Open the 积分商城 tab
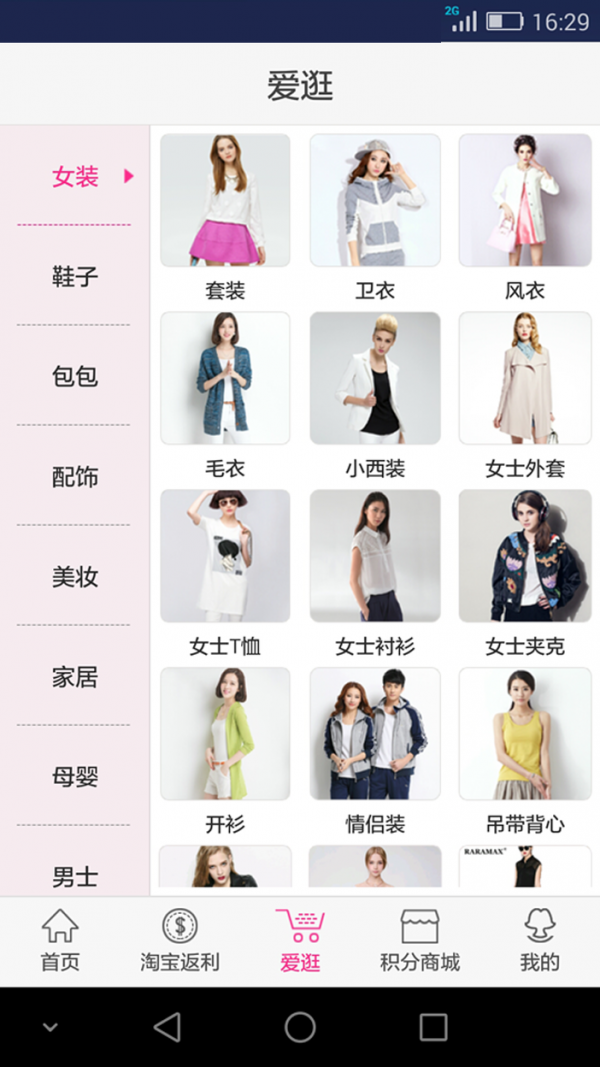This screenshot has height=1067, width=600. tap(420, 940)
